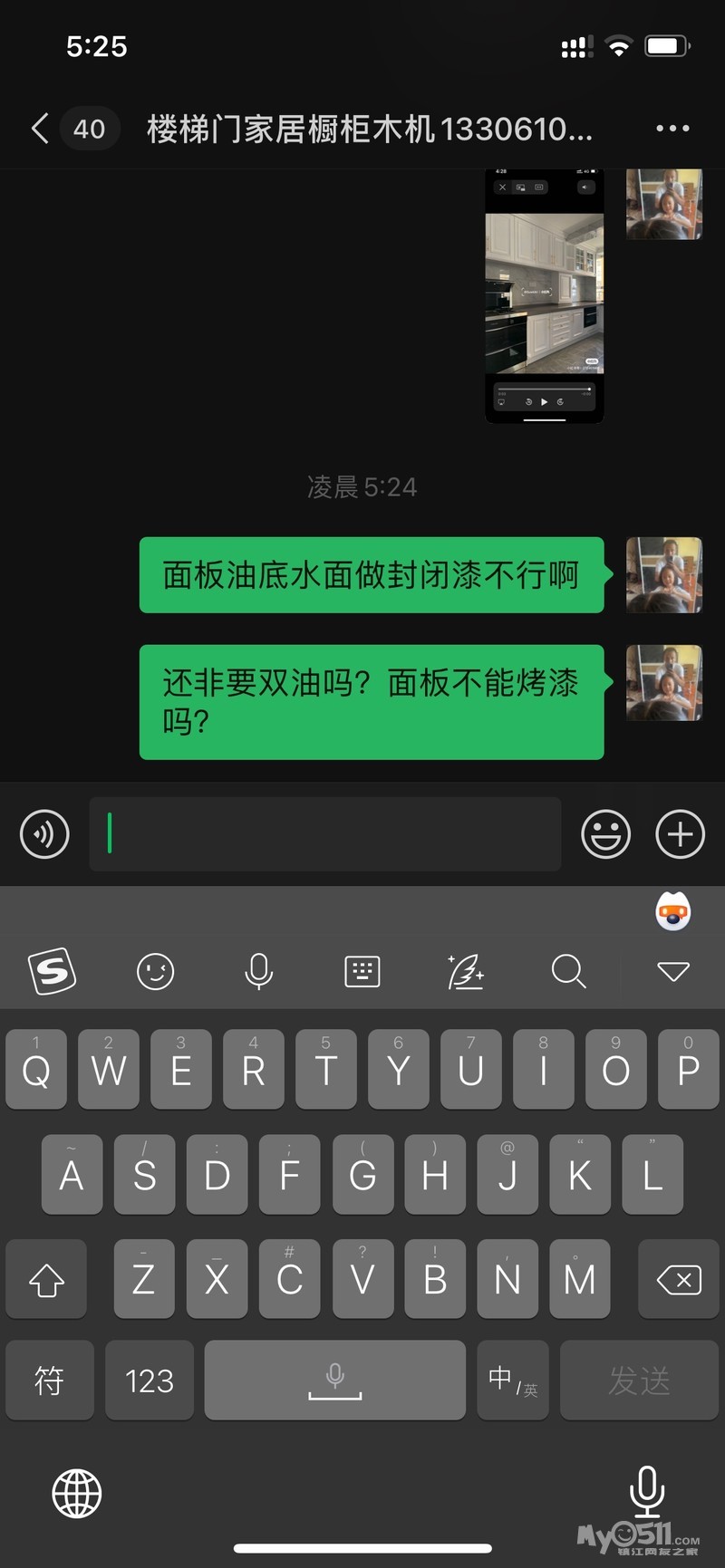The width and height of the screenshot is (725, 1568).
Task: Switch to the 123 number keyboard
Action: point(150,1380)
